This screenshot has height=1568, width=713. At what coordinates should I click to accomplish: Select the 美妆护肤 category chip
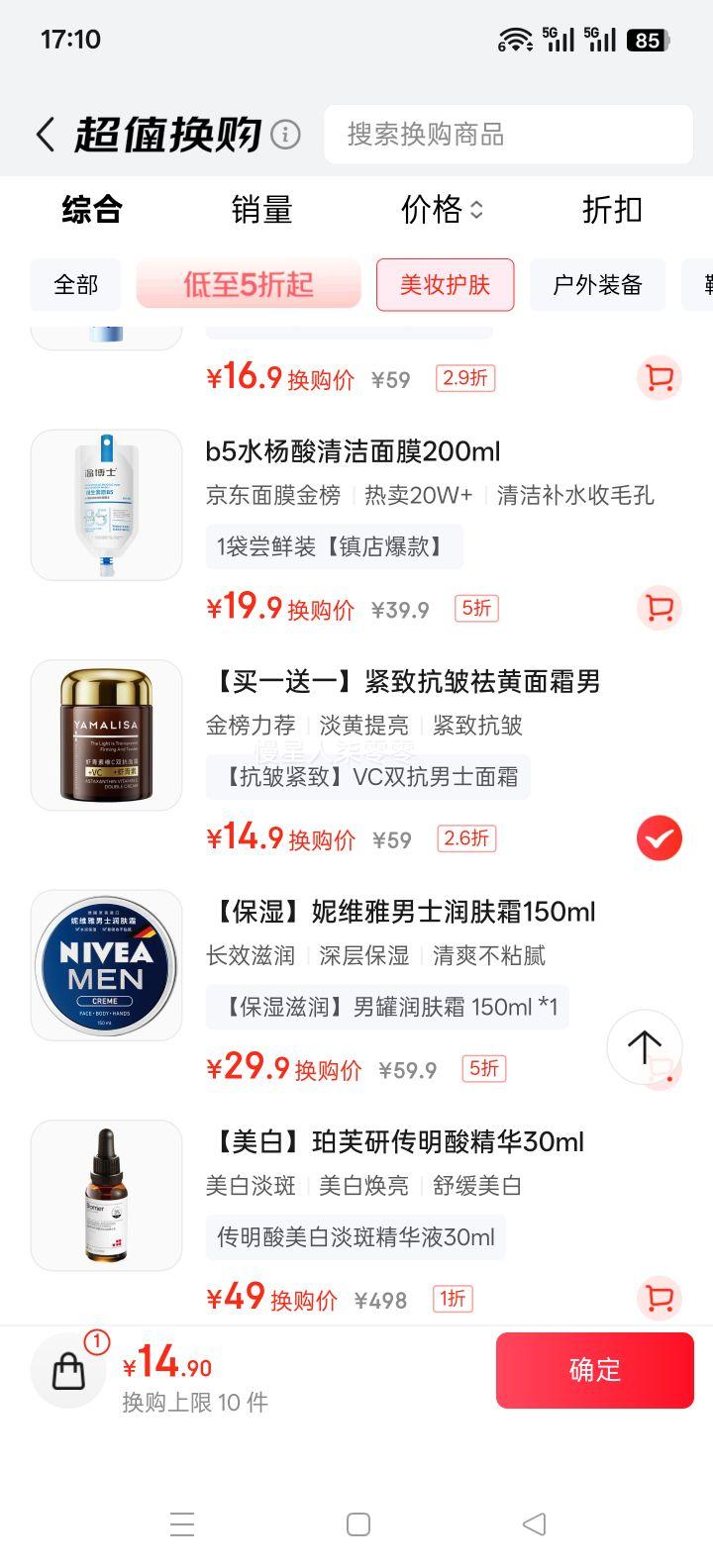pos(445,285)
